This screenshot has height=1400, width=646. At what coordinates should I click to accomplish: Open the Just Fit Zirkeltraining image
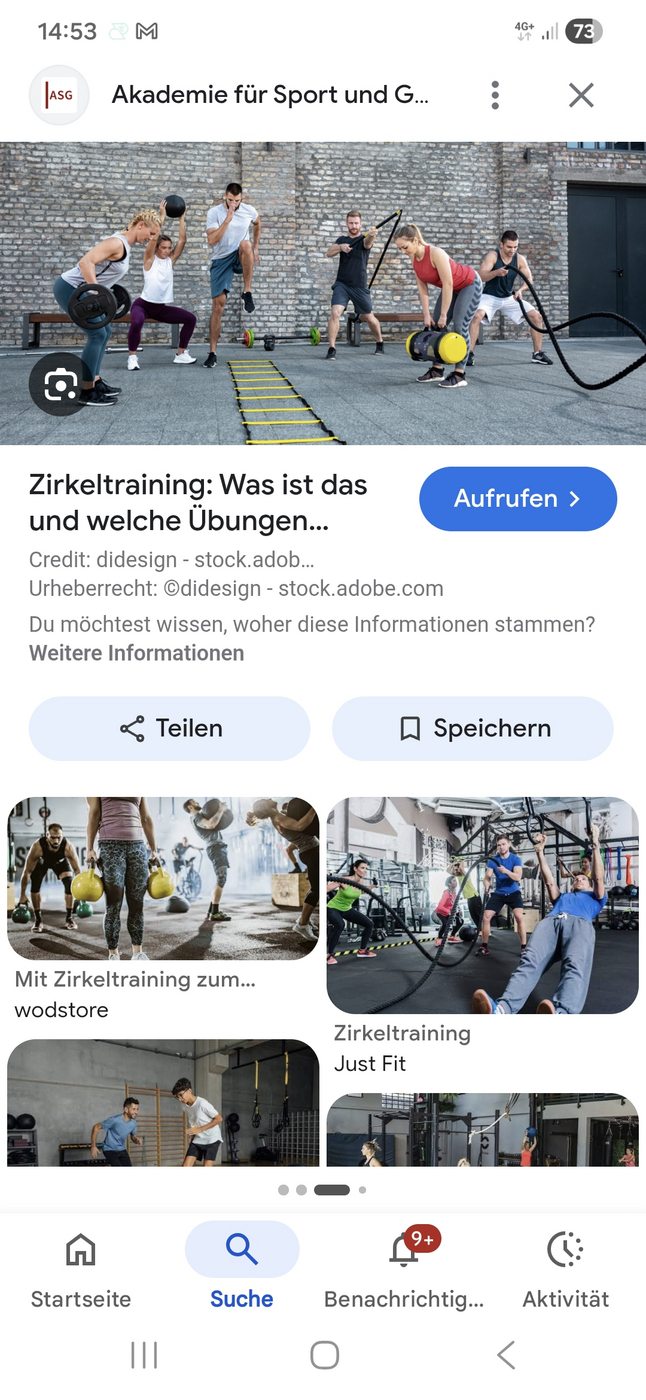482,905
